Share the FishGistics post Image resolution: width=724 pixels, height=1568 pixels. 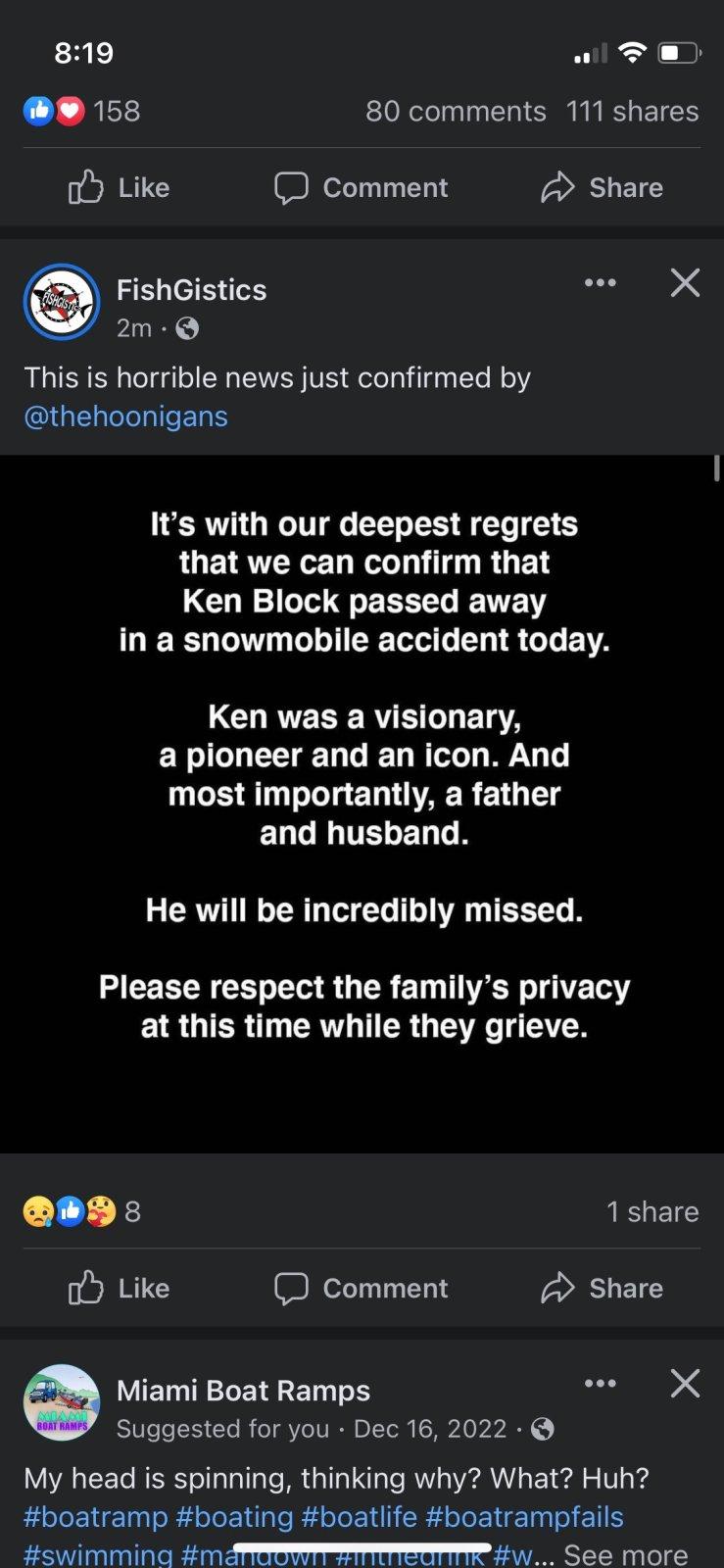602,1288
